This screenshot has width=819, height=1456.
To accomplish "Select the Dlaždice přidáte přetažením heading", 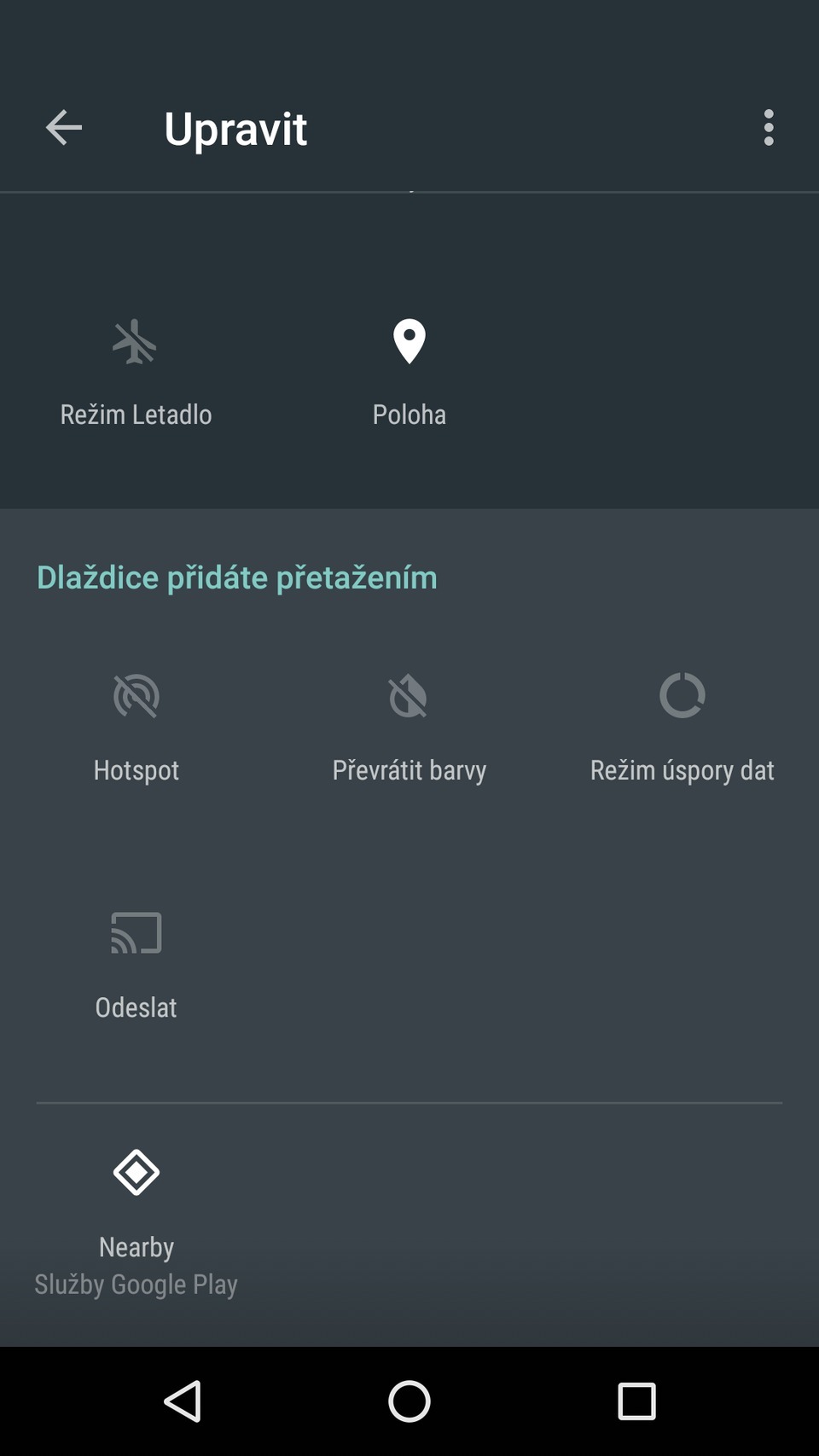I will 235,577.
